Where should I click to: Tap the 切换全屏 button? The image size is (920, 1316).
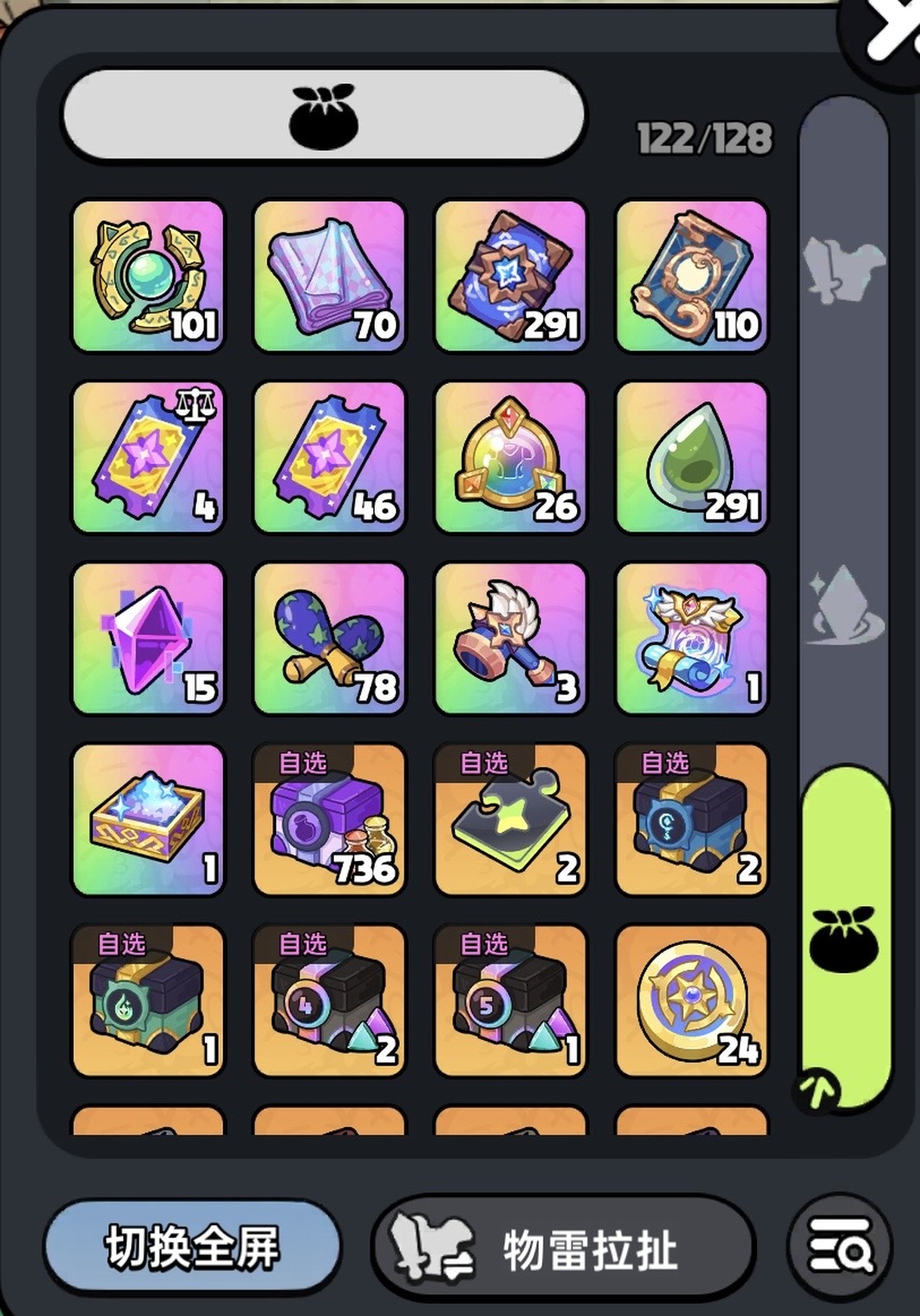click(x=191, y=1247)
